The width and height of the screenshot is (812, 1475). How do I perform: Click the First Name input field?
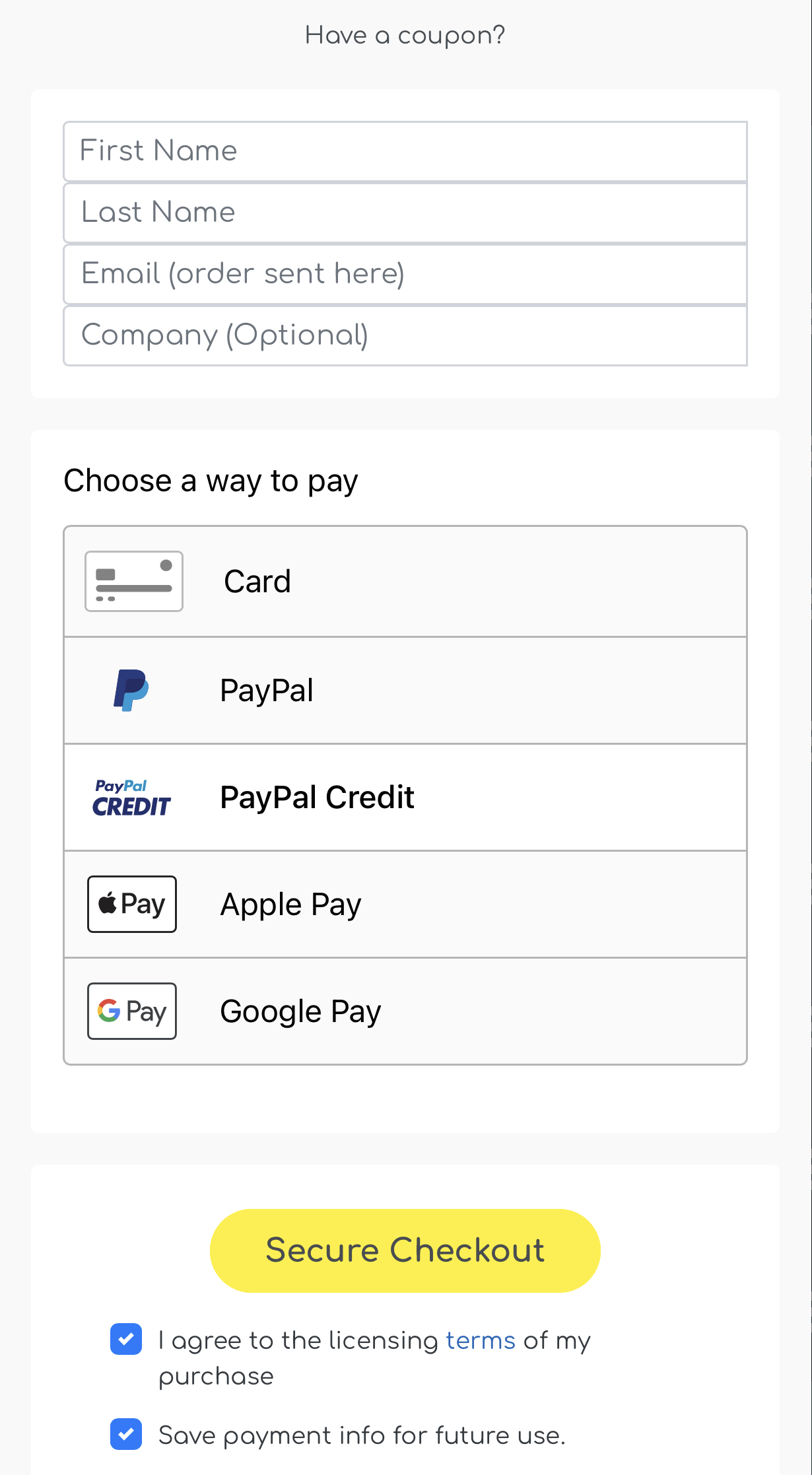pos(405,151)
